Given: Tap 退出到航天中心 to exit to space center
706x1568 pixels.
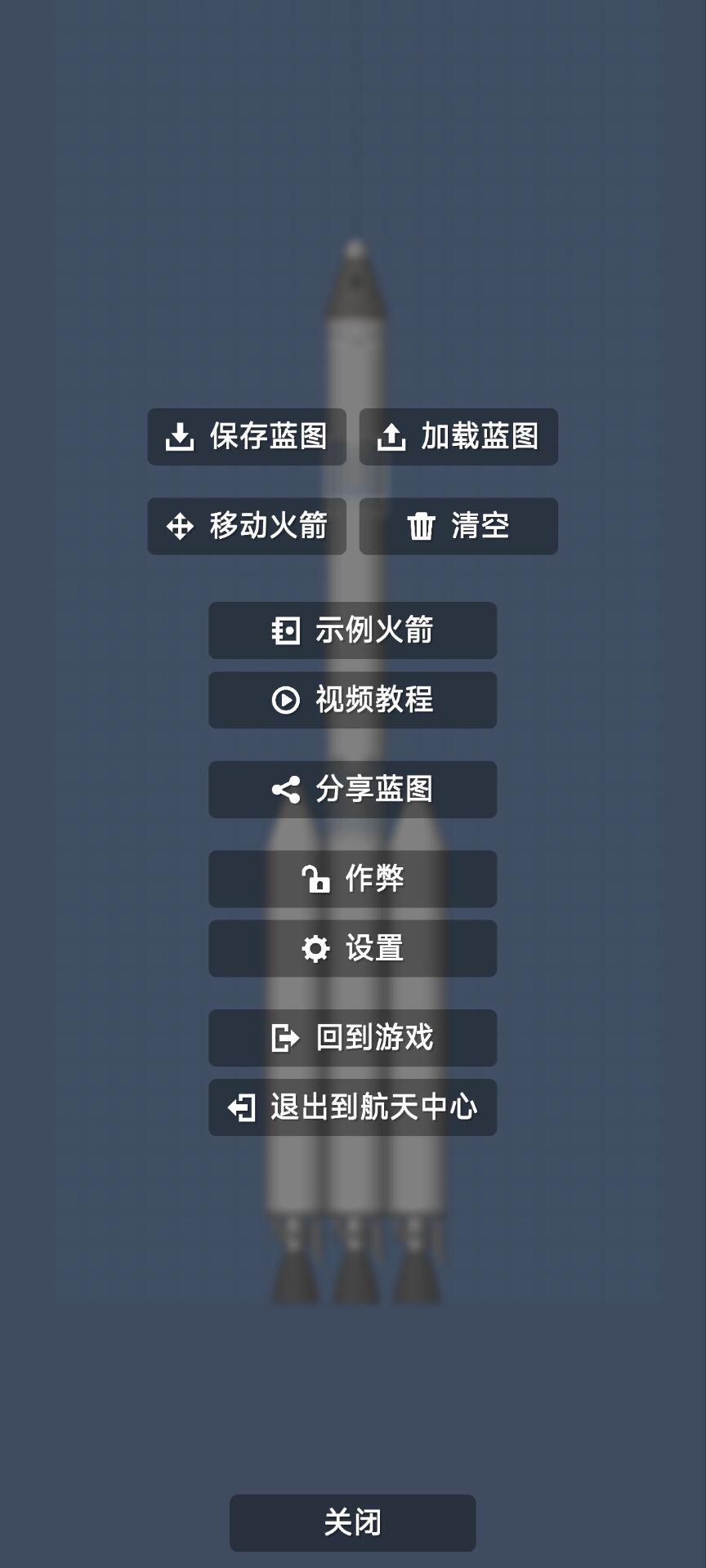Looking at the screenshot, I should pyautogui.click(x=352, y=1107).
